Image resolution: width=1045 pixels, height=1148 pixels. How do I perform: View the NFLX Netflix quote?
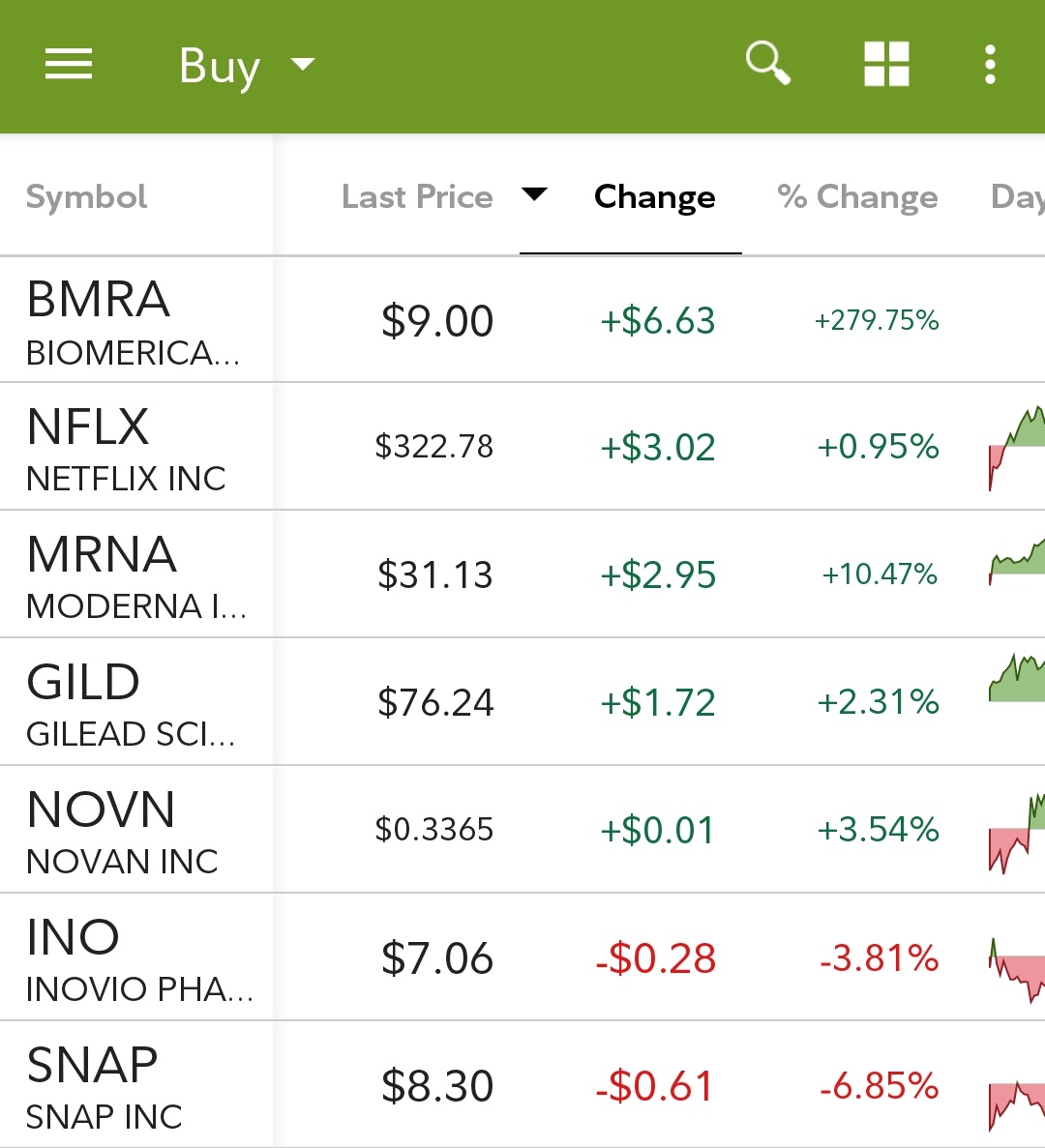point(135,449)
